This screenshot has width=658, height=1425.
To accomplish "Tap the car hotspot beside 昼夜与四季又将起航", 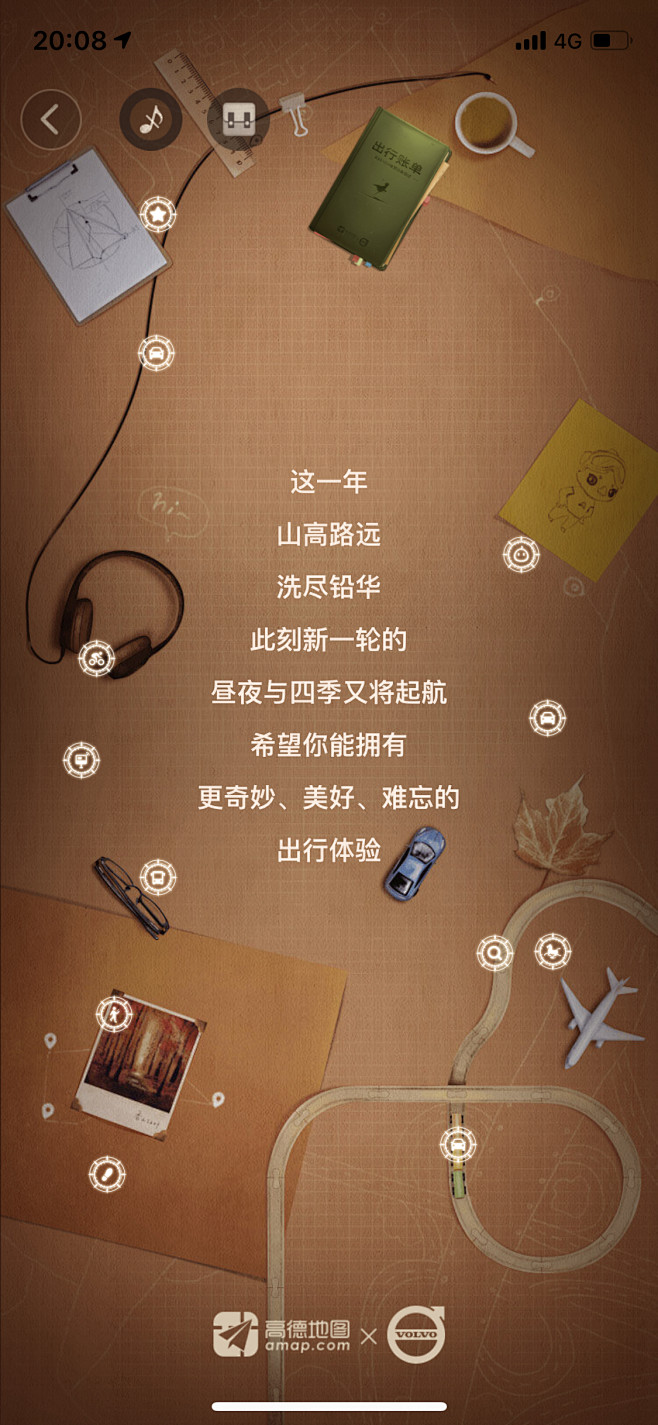I will [547, 717].
